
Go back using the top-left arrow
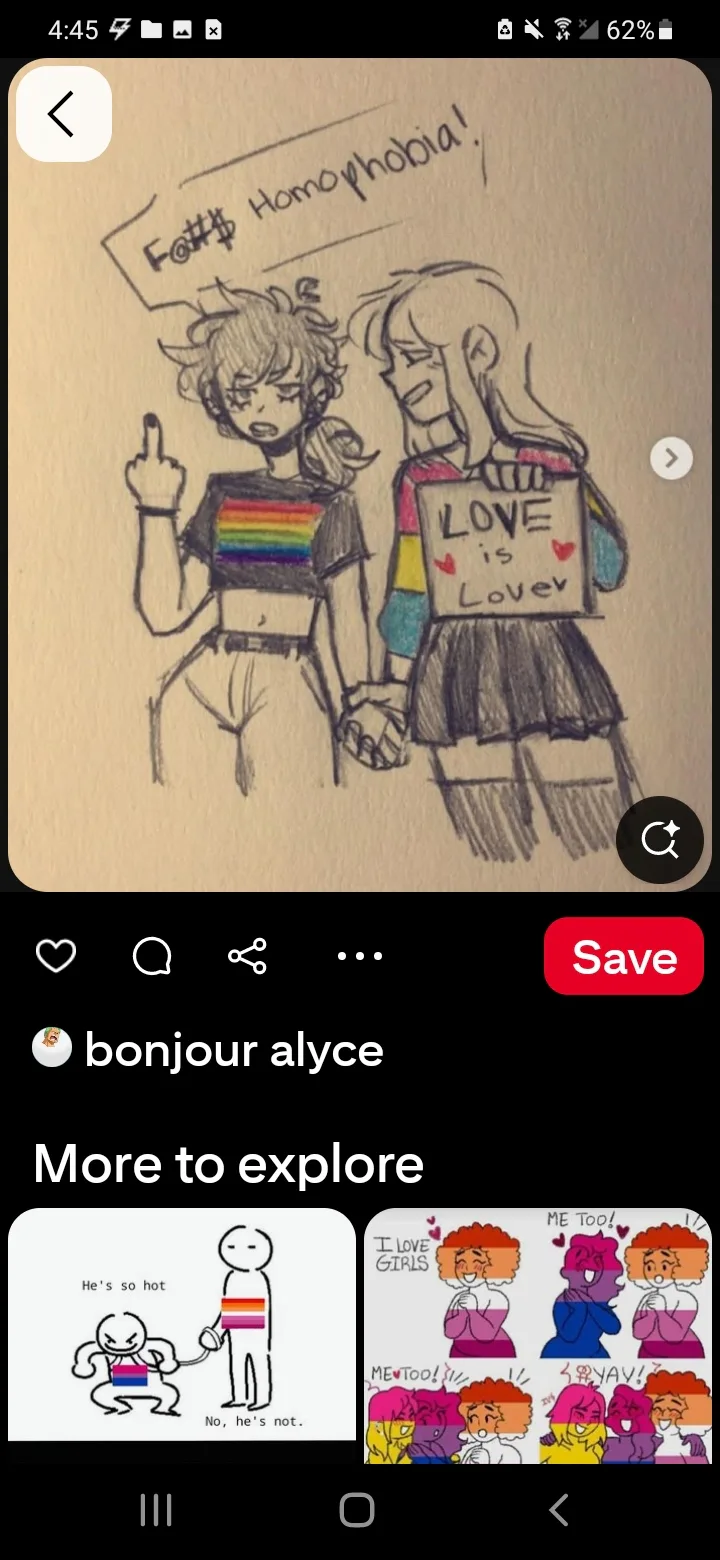click(64, 114)
